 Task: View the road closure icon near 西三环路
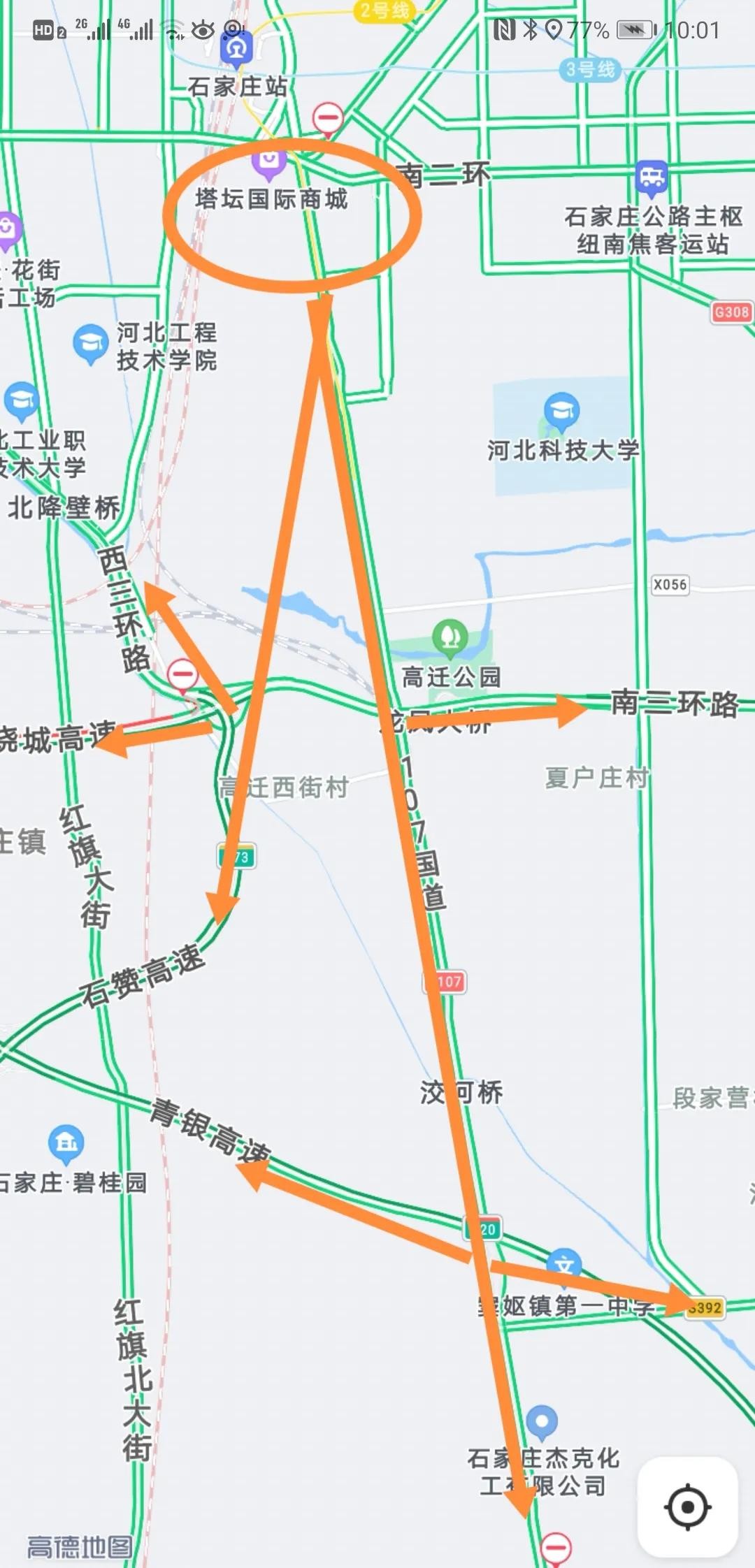(183, 675)
